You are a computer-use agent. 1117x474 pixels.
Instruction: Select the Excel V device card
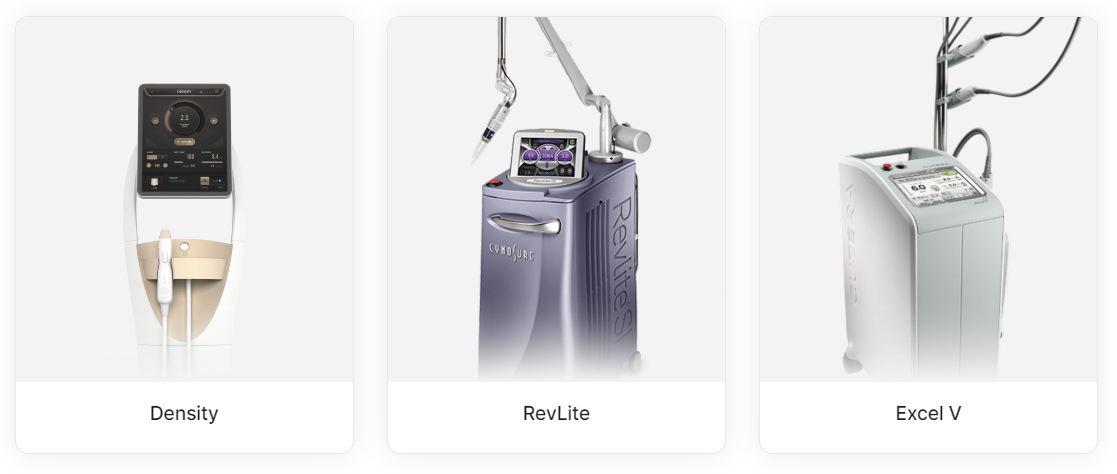(928, 235)
